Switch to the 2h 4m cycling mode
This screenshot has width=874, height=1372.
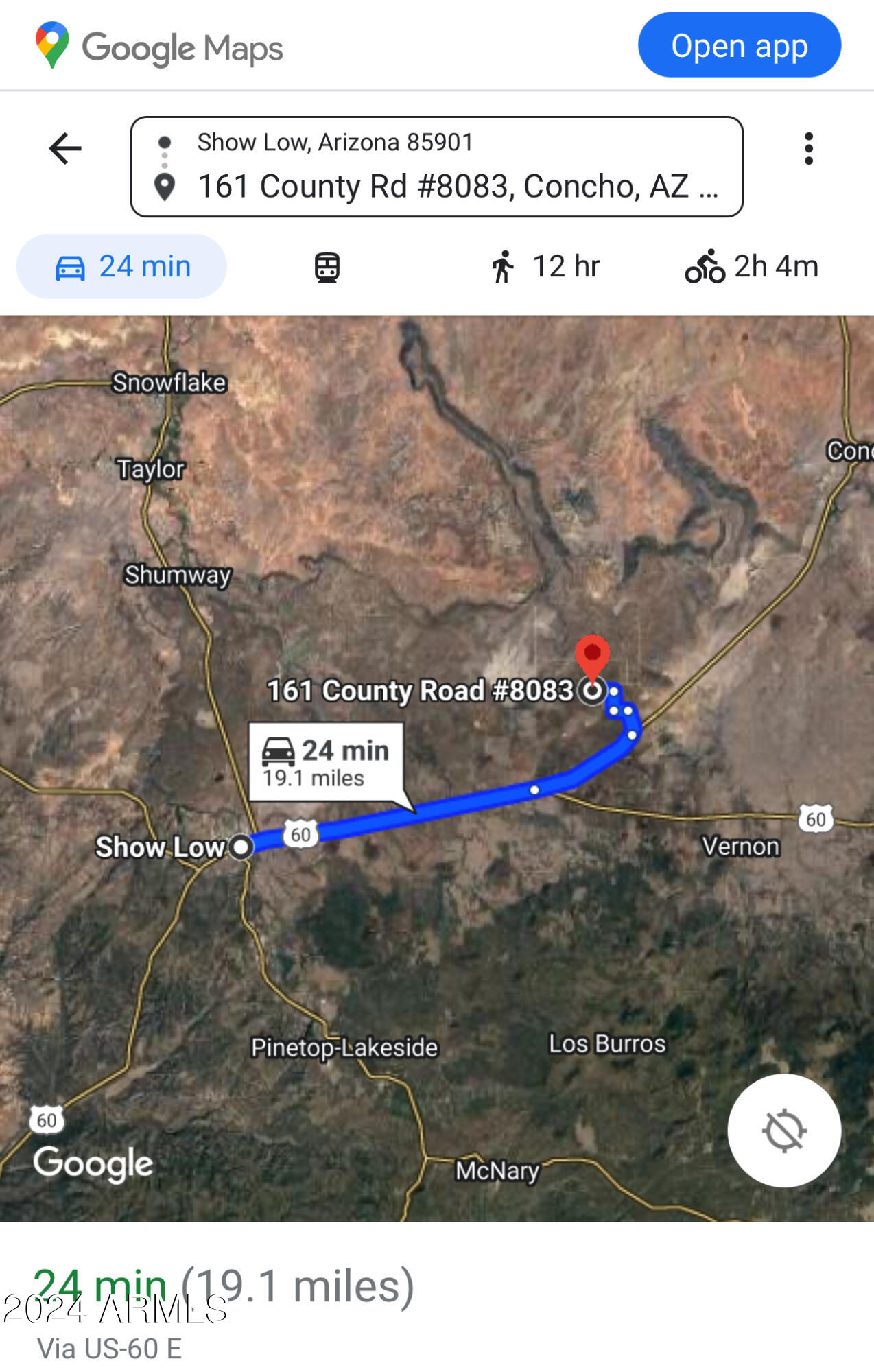pos(752,267)
